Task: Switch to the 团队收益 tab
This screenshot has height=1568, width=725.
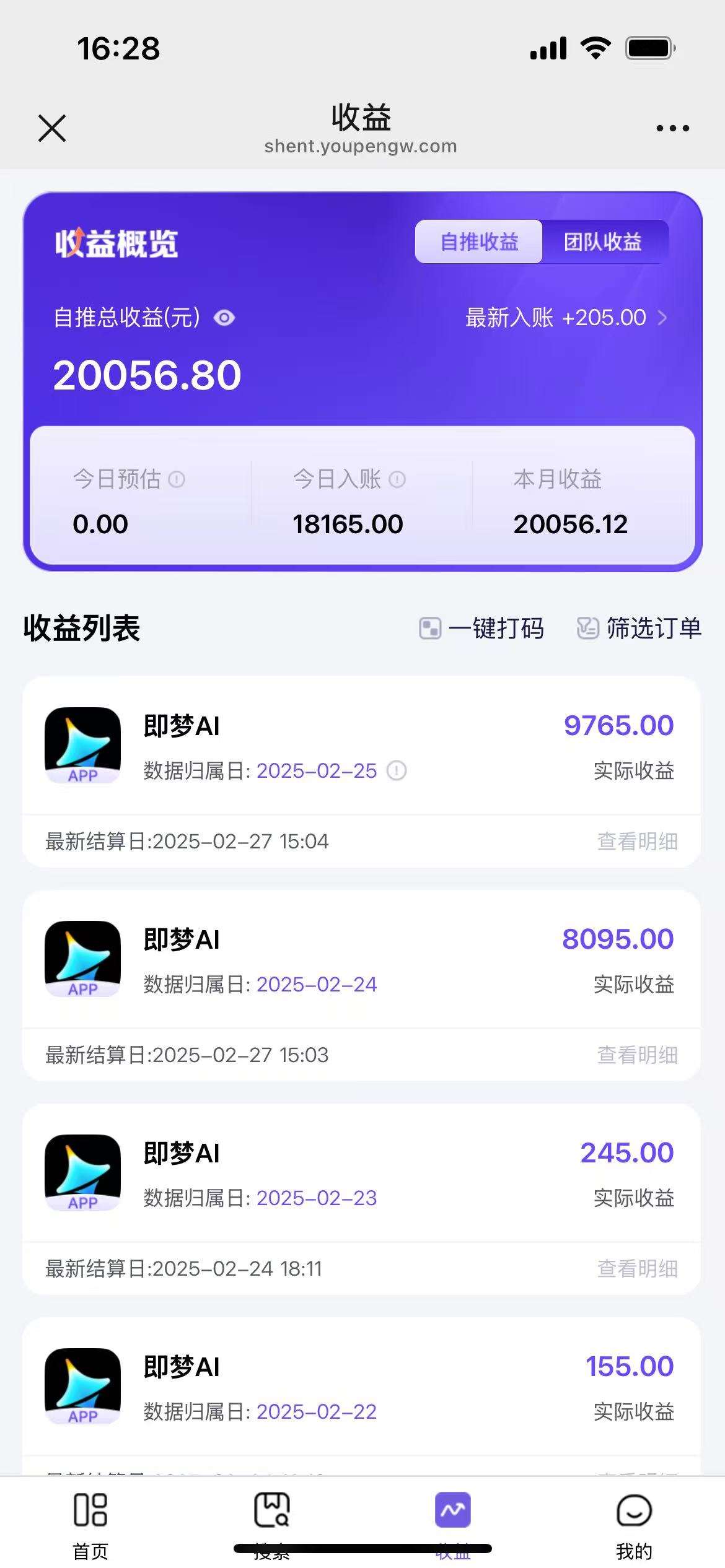Action: (604, 242)
